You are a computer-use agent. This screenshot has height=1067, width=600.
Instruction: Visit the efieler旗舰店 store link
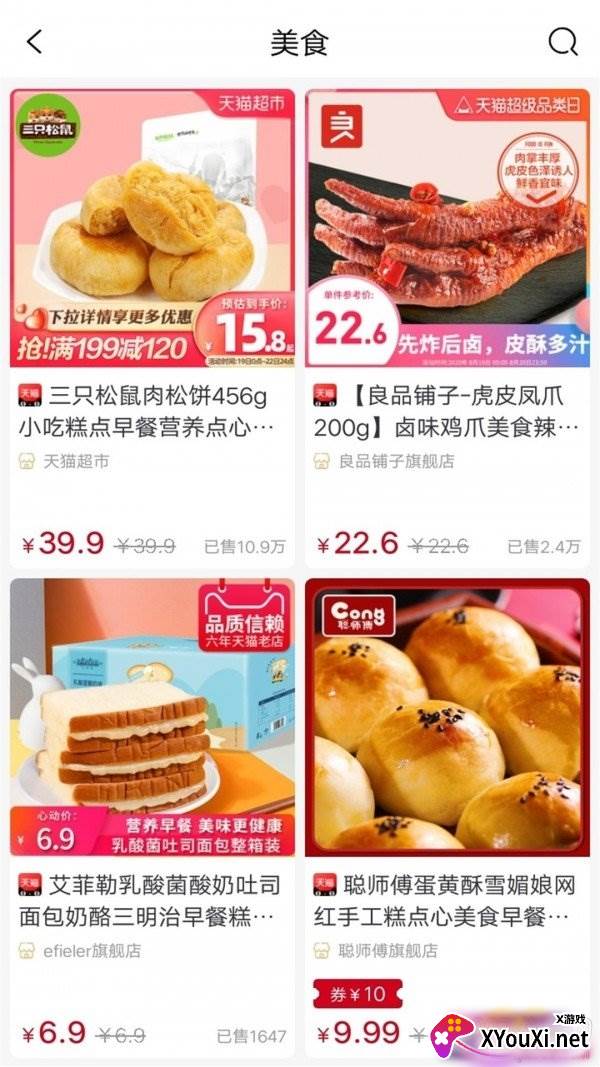pos(80,951)
